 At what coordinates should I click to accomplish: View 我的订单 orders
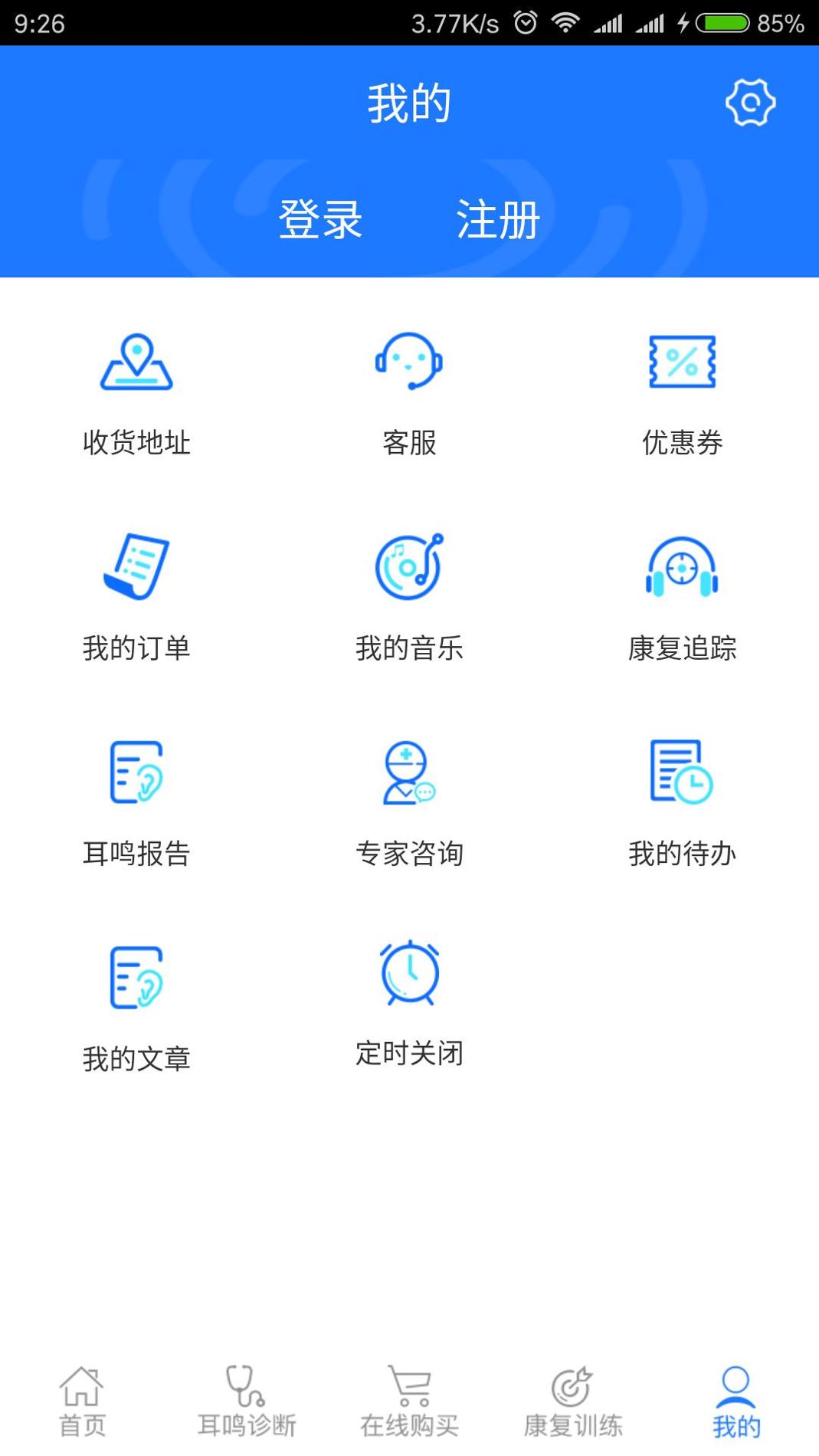136,598
